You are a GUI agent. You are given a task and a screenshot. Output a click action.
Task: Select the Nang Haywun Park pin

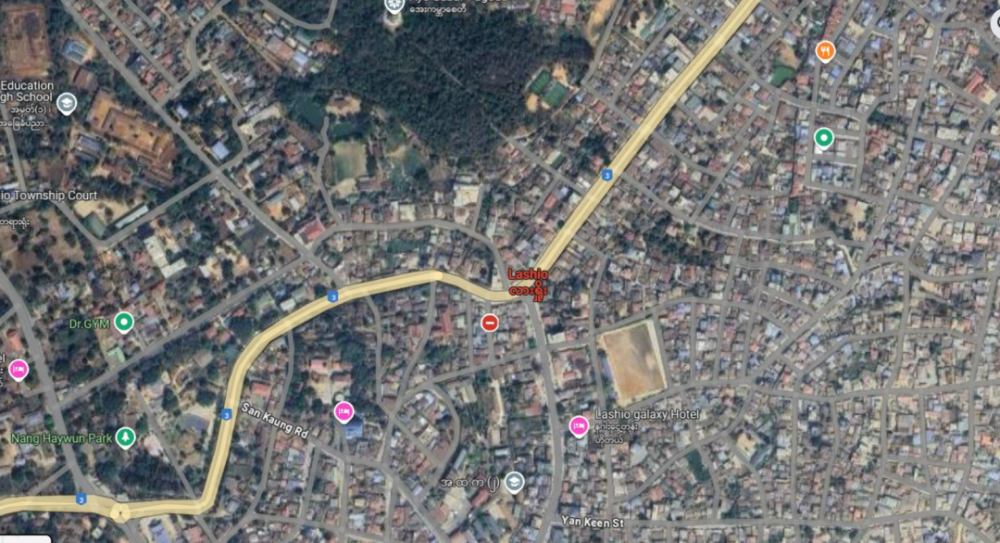pyautogui.click(x=126, y=438)
